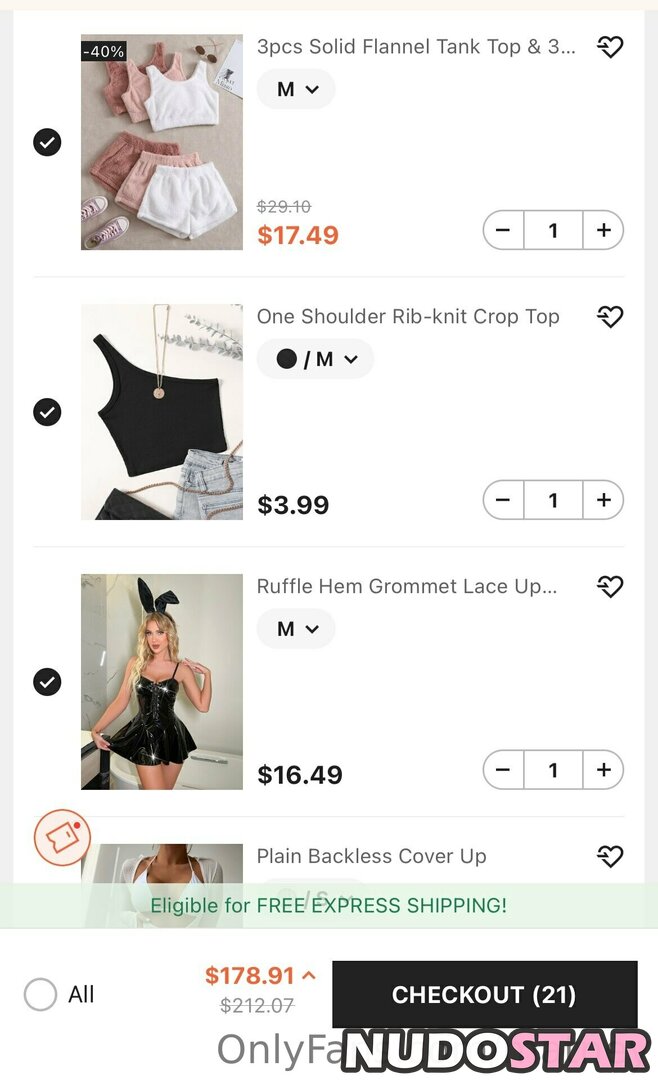
Task: Open the 3pcs Solid Flannel product image
Action: pos(162,142)
